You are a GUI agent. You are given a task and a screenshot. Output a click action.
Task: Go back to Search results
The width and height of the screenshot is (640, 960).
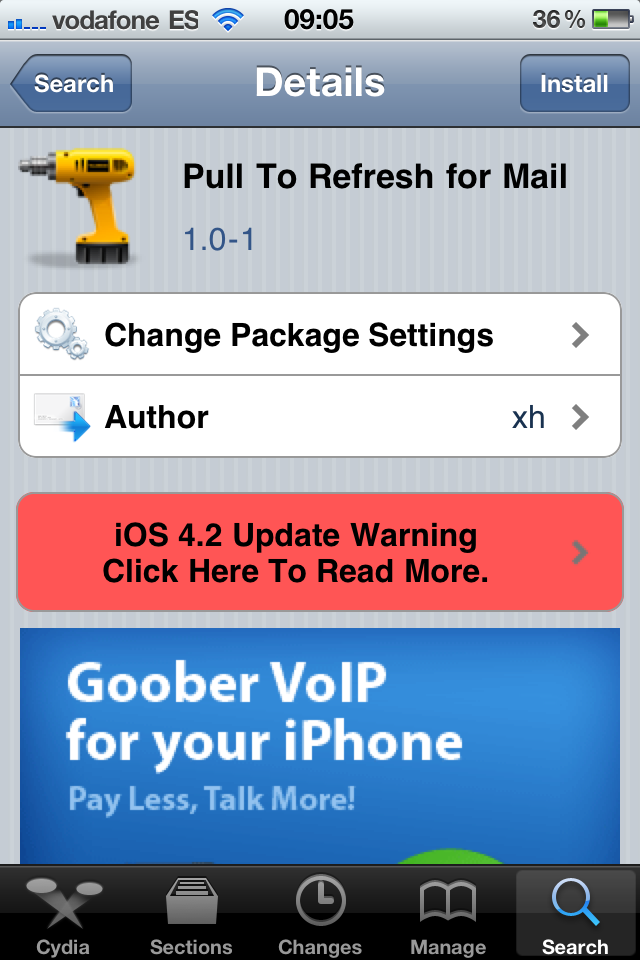[71, 85]
